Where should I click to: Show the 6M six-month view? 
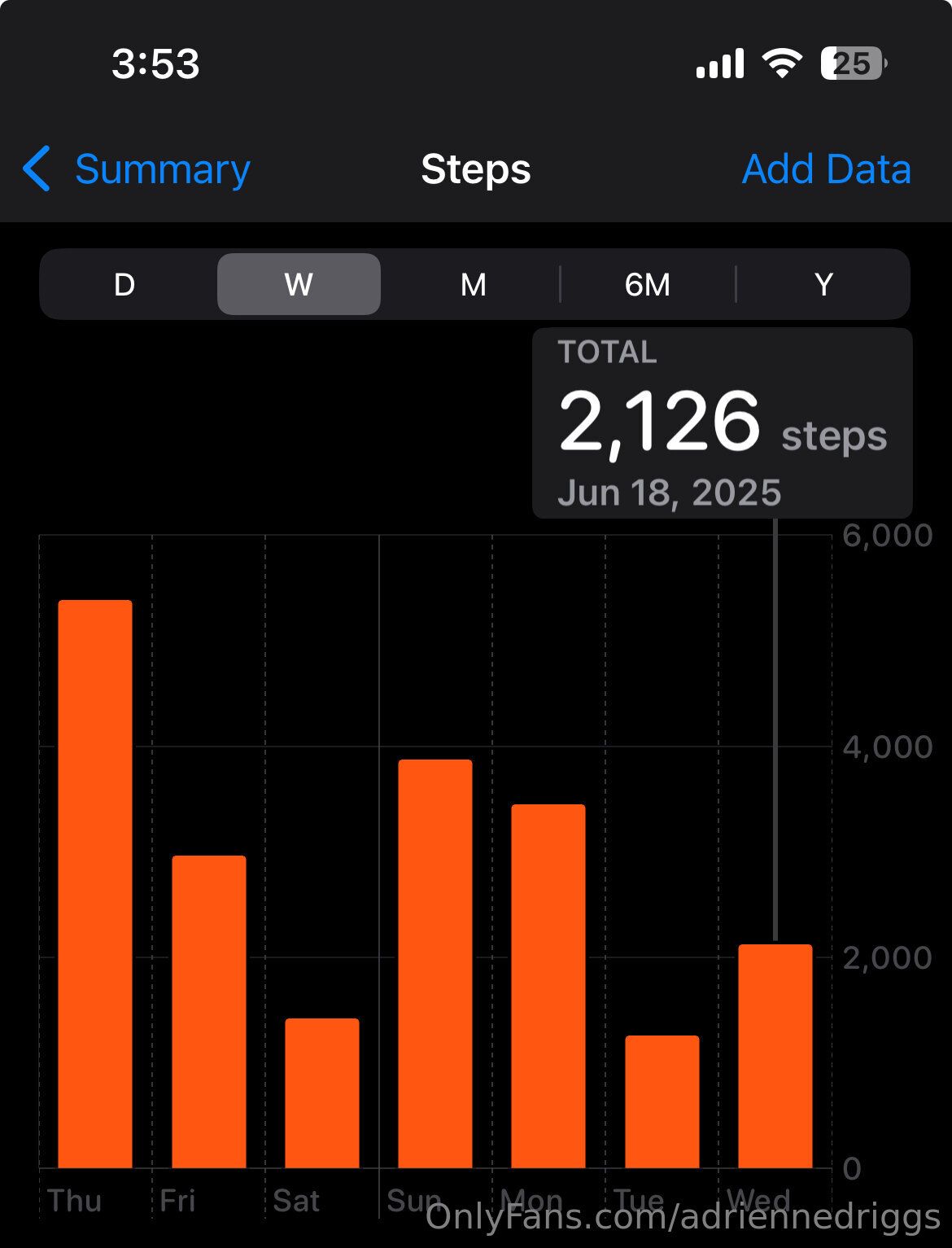(648, 284)
